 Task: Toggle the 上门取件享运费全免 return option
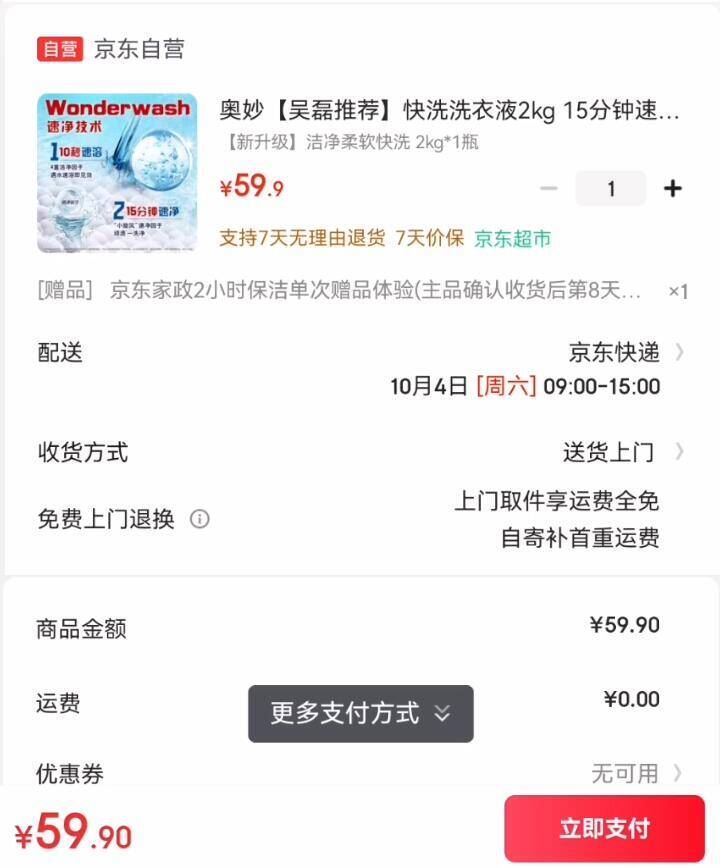(557, 503)
